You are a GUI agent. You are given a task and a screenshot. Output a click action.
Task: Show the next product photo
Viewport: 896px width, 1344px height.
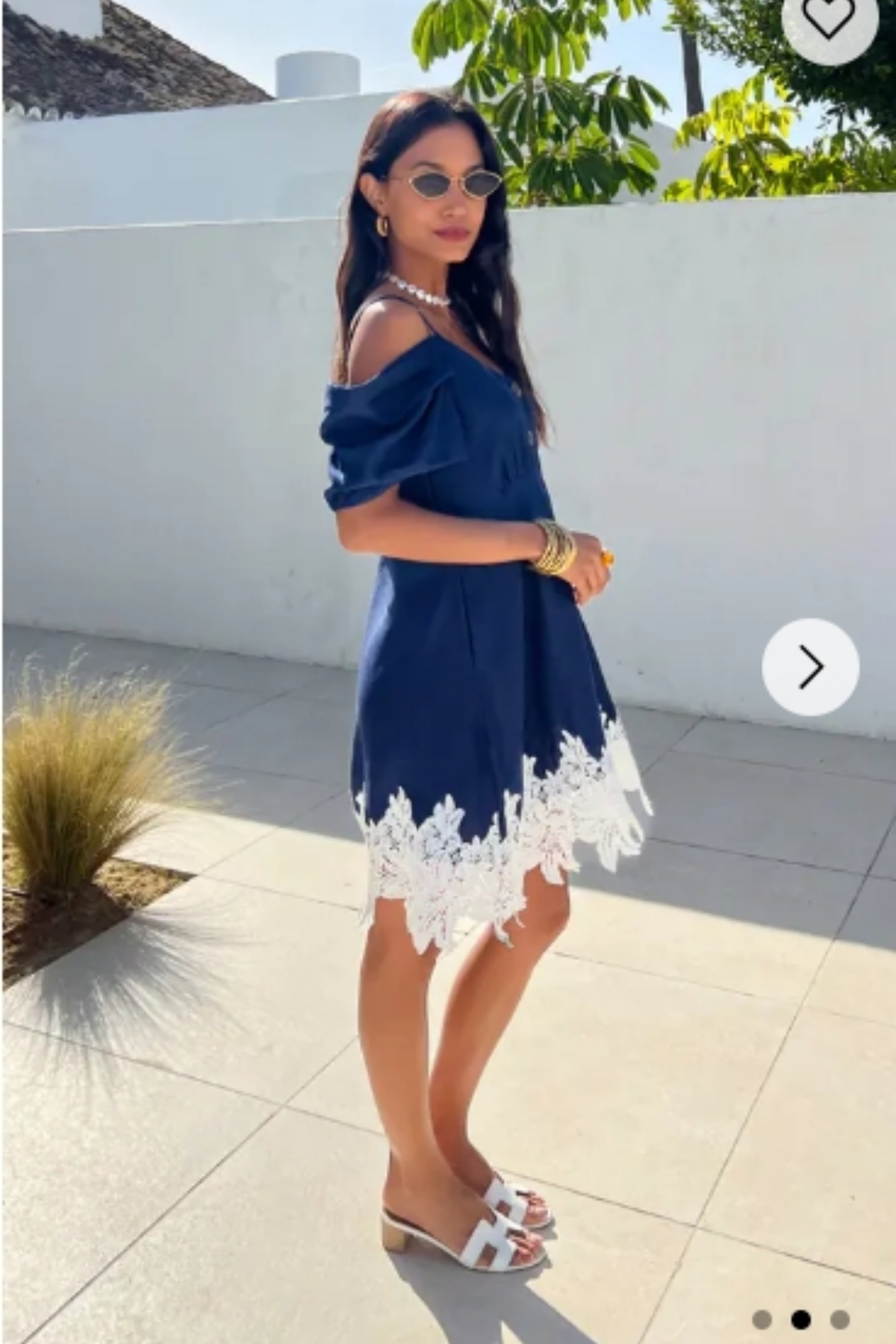pos(810,666)
